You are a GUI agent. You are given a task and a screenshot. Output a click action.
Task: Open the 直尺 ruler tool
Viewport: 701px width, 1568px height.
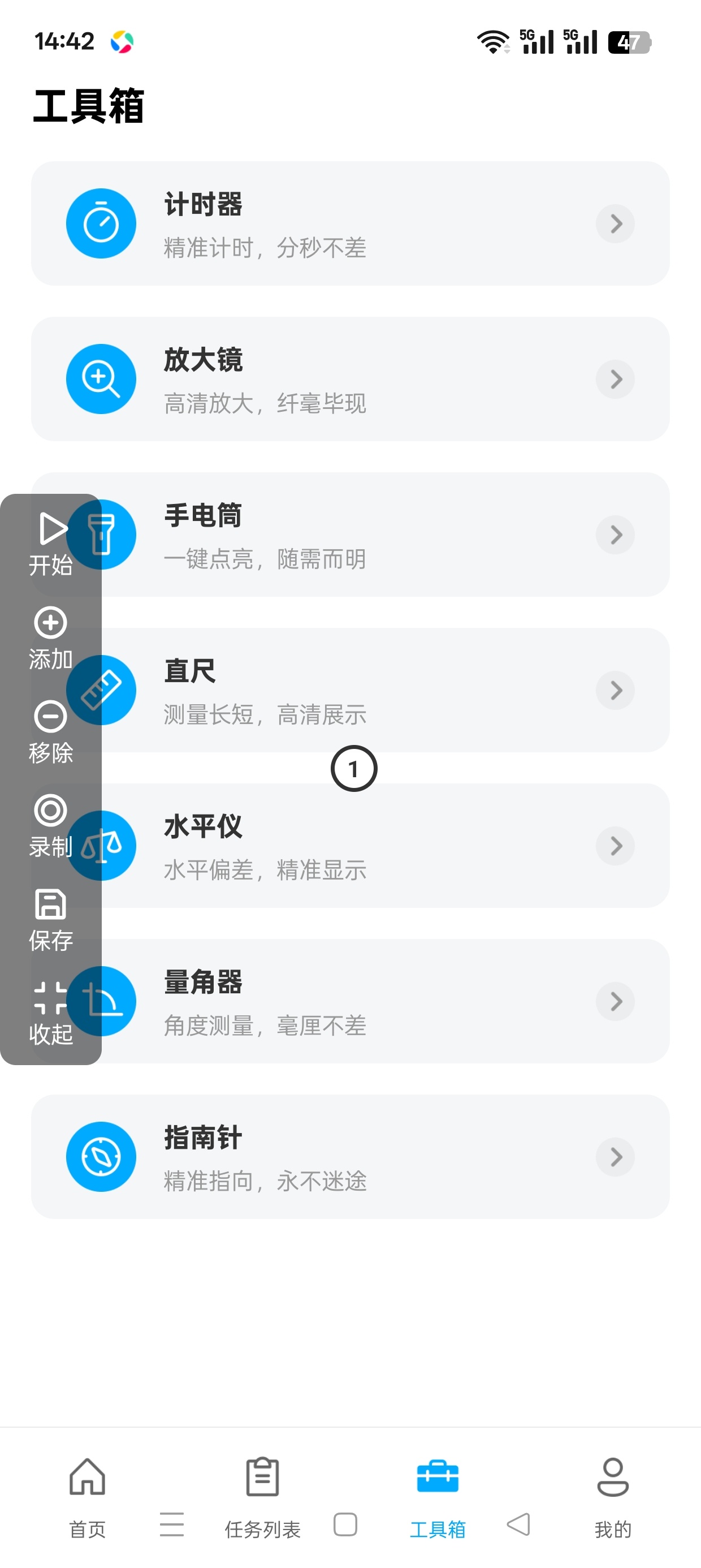click(x=350, y=690)
